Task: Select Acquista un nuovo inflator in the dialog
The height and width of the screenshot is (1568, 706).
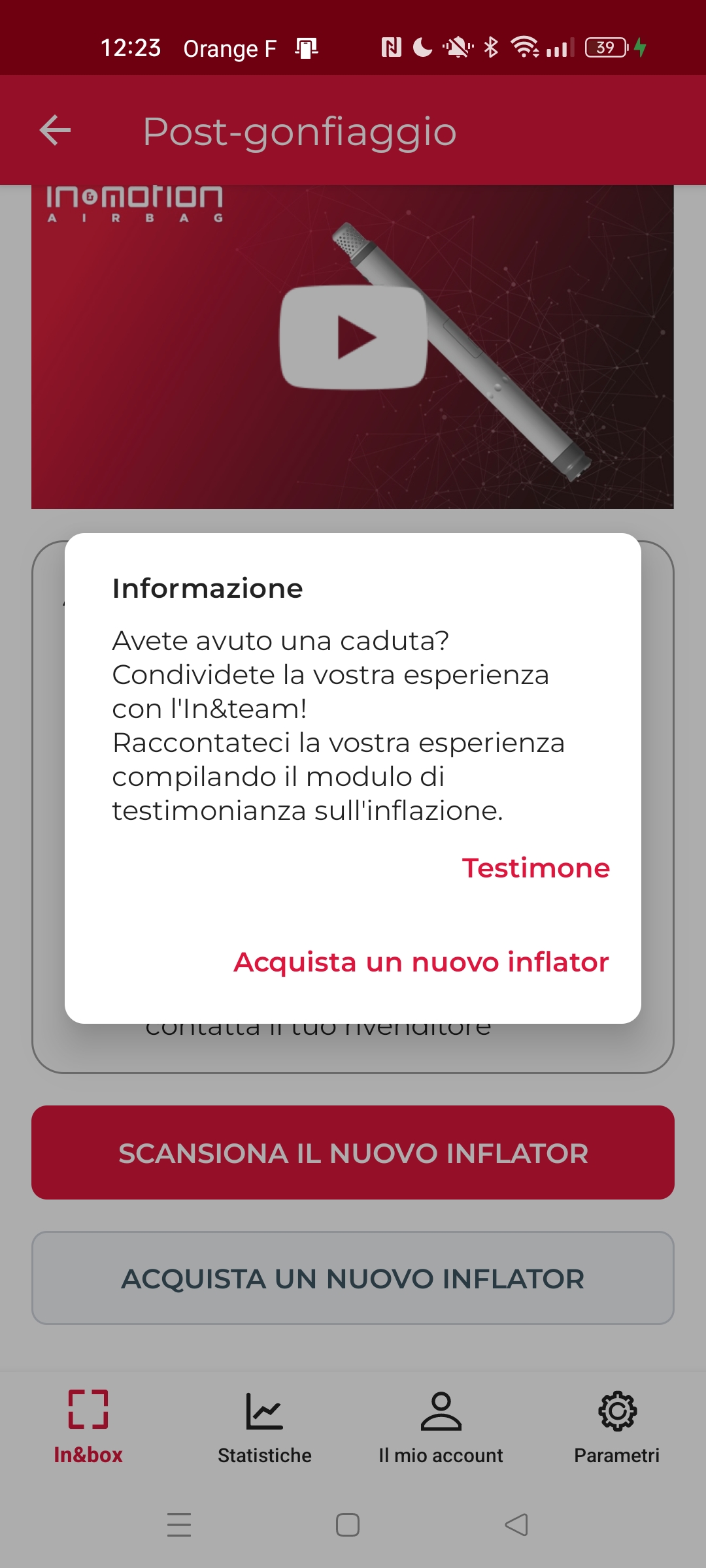Action: pyautogui.click(x=421, y=962)
